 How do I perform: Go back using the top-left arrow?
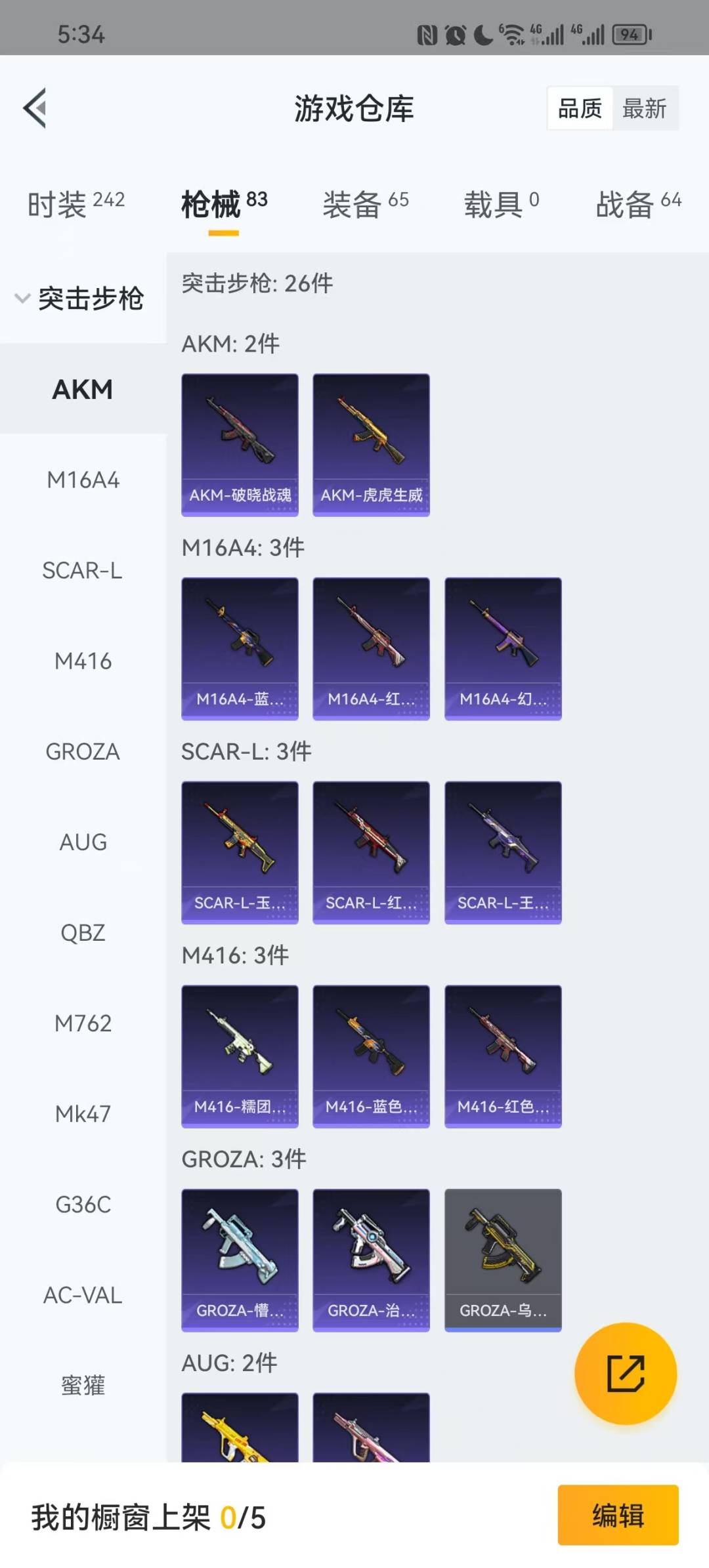point(35,108)
